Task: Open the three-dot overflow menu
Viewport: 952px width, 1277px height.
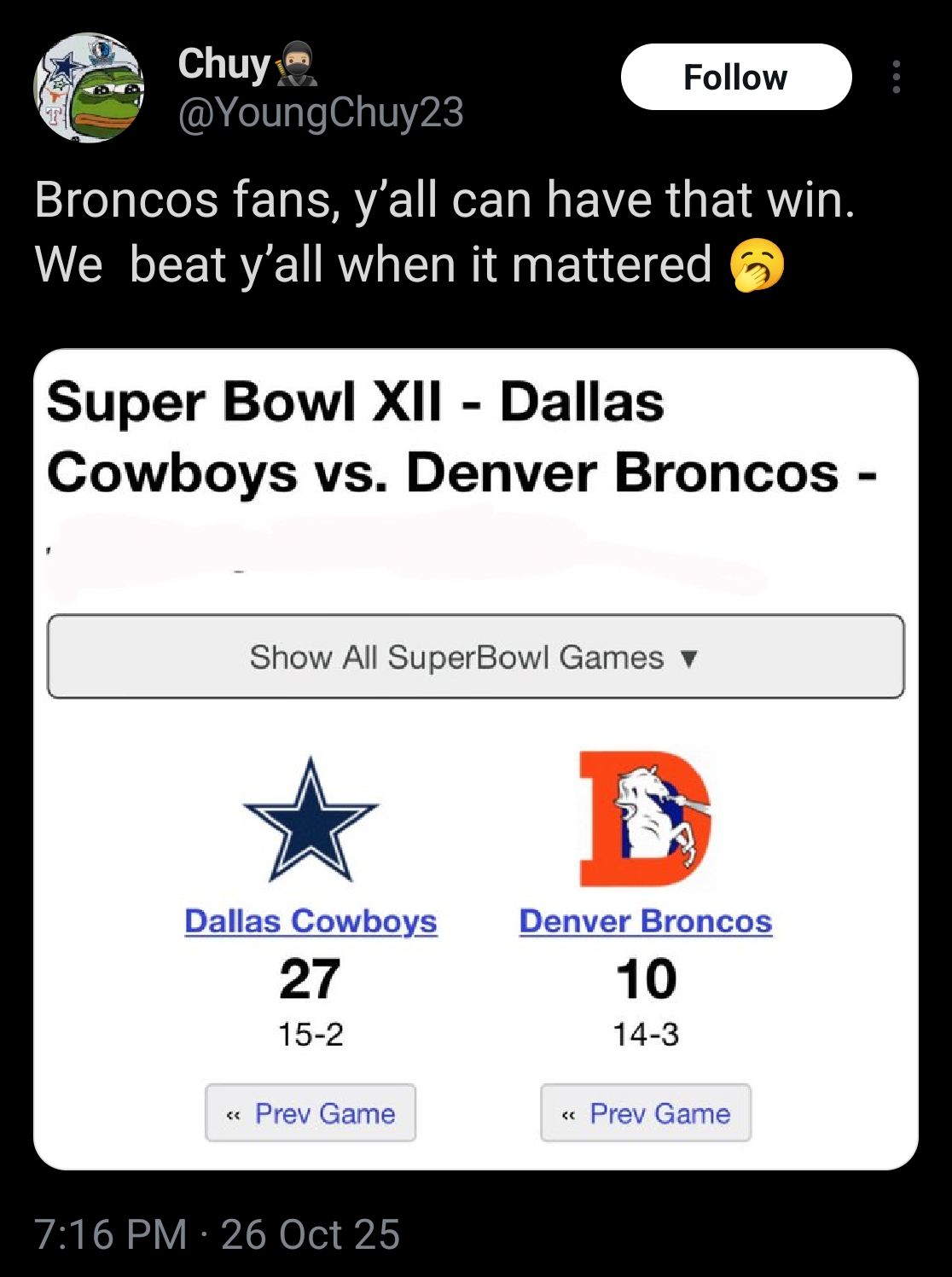Action: [896, 77]
